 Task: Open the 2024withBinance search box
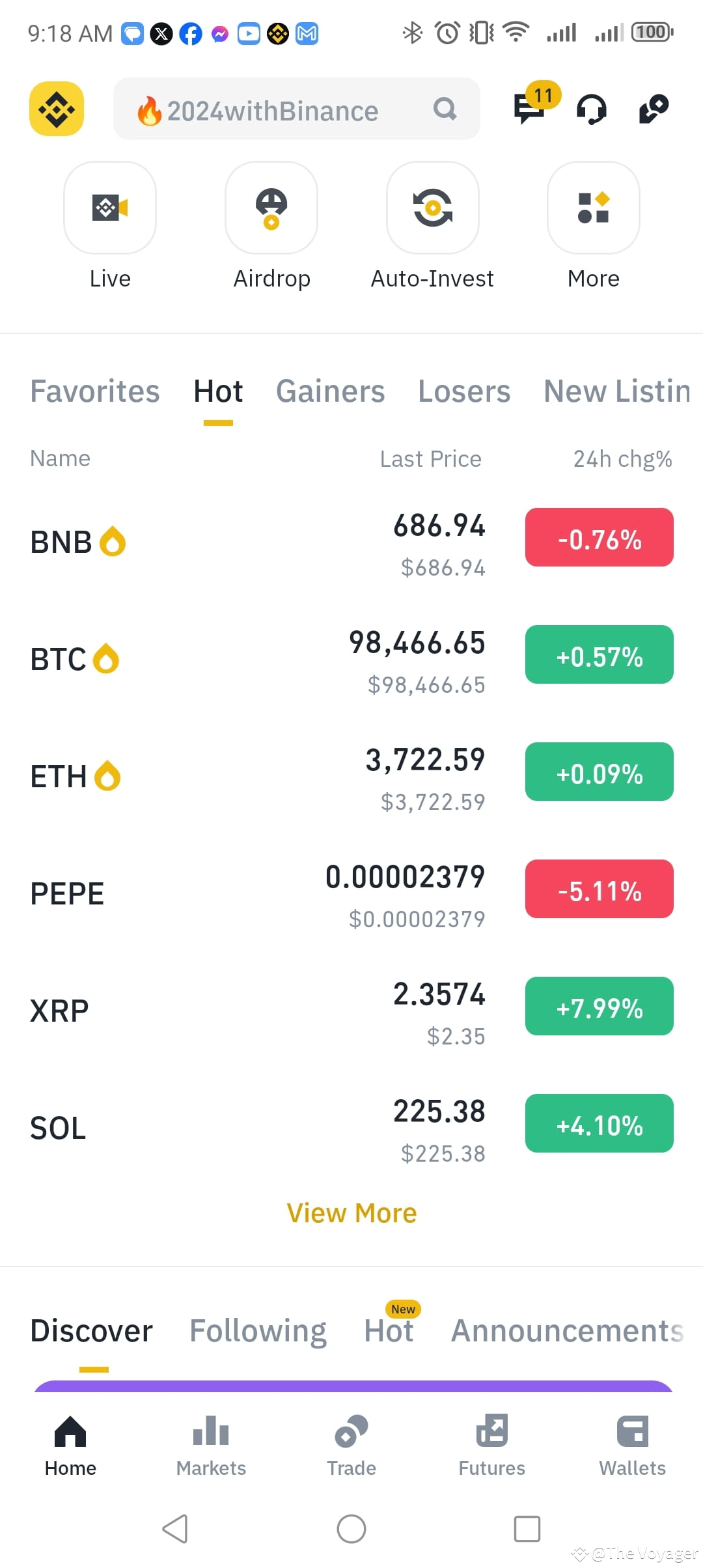[x=296, y=109]
